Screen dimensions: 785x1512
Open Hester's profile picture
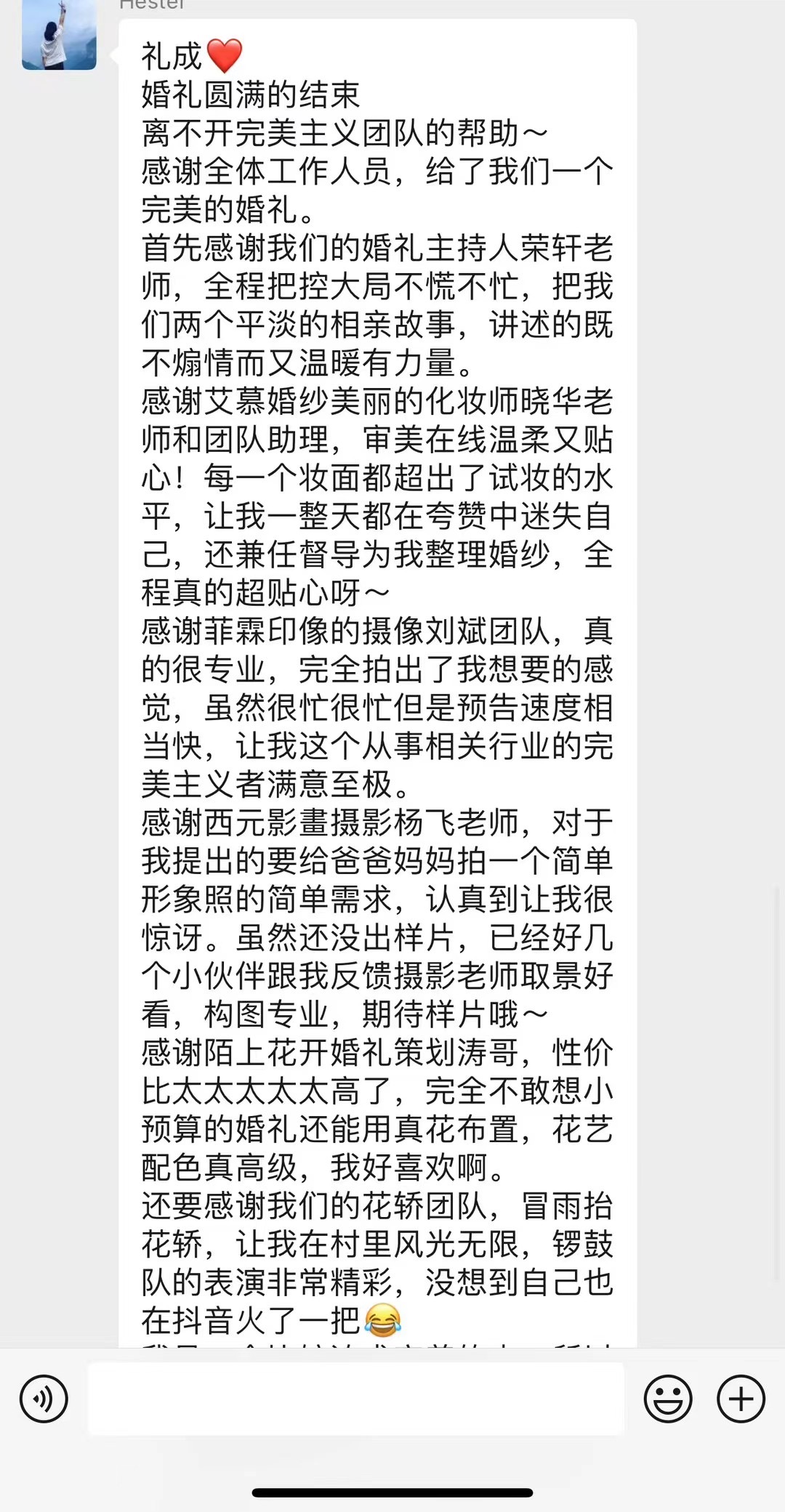pyautogui.click(x=59, y=34)
